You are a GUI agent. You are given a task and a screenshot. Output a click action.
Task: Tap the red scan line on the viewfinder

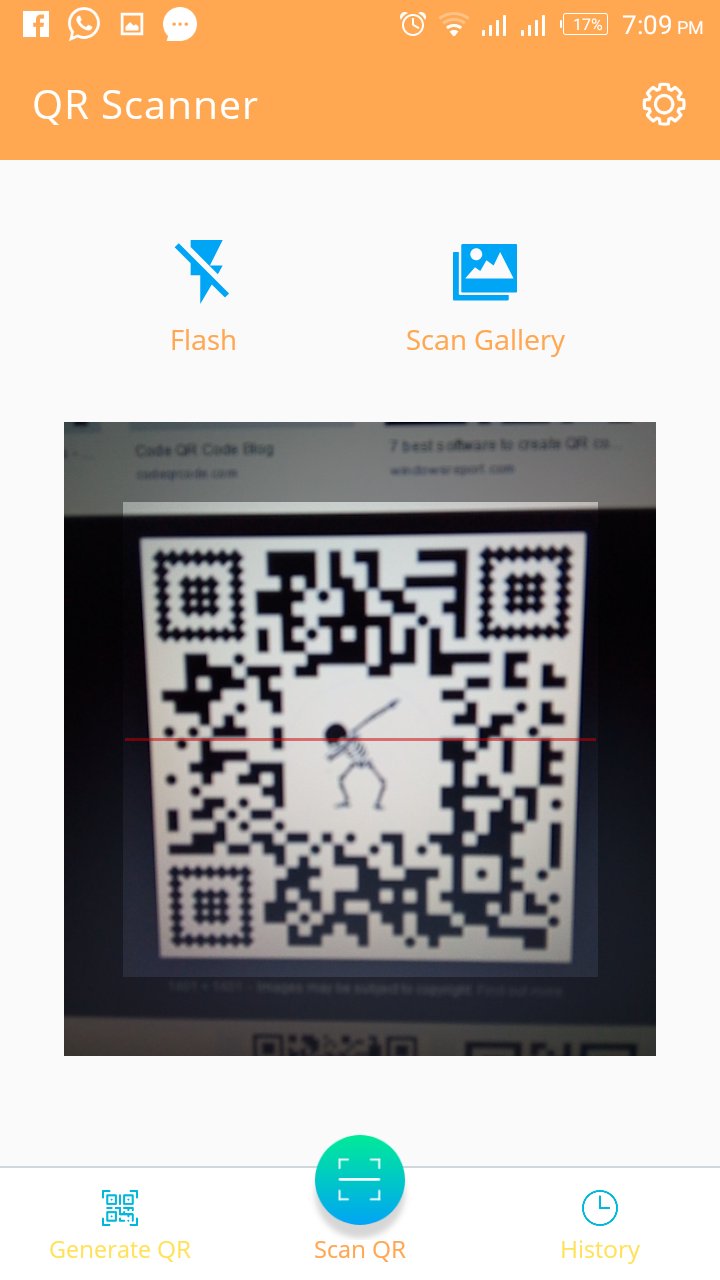[360, 739]
